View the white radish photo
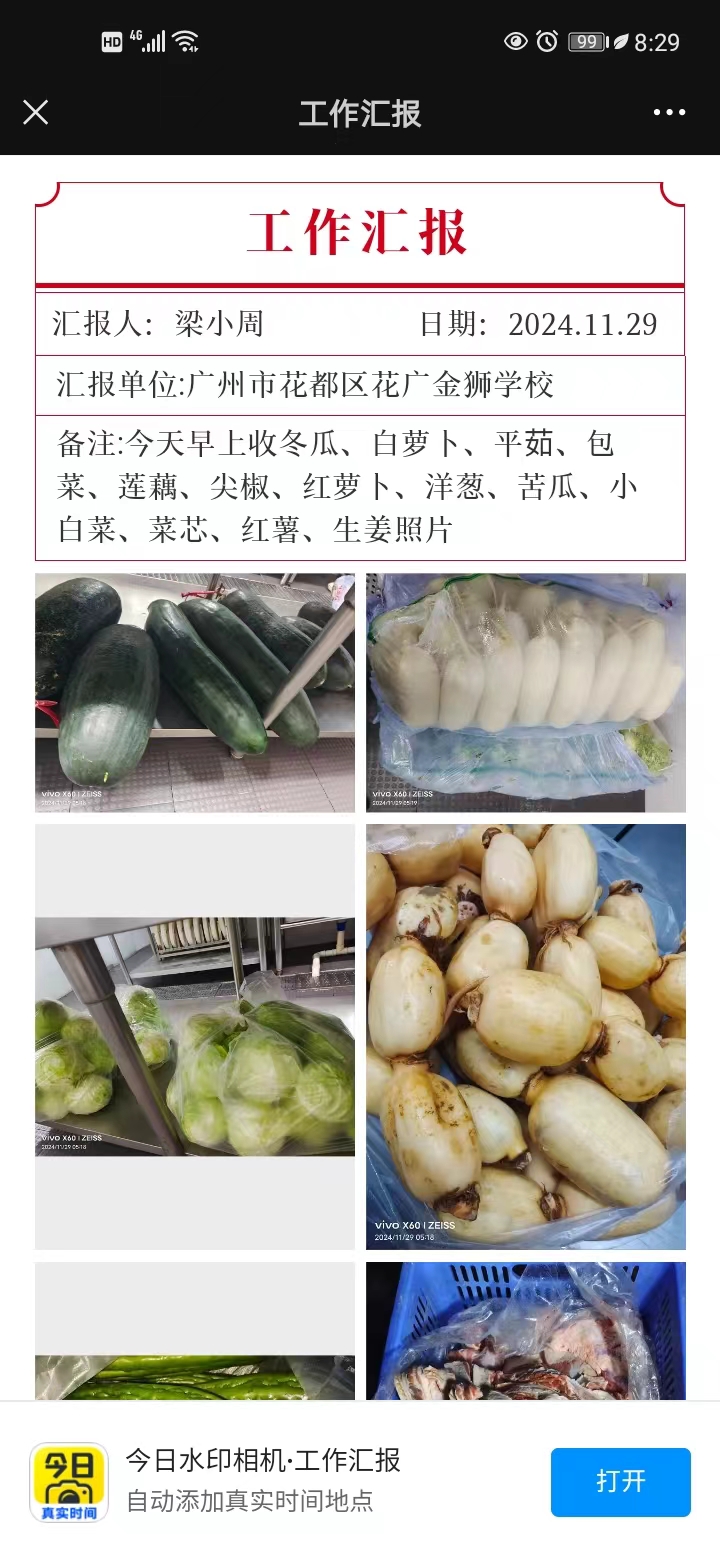720x1560 pixels. pyautogui.click(x=526, y=692)
